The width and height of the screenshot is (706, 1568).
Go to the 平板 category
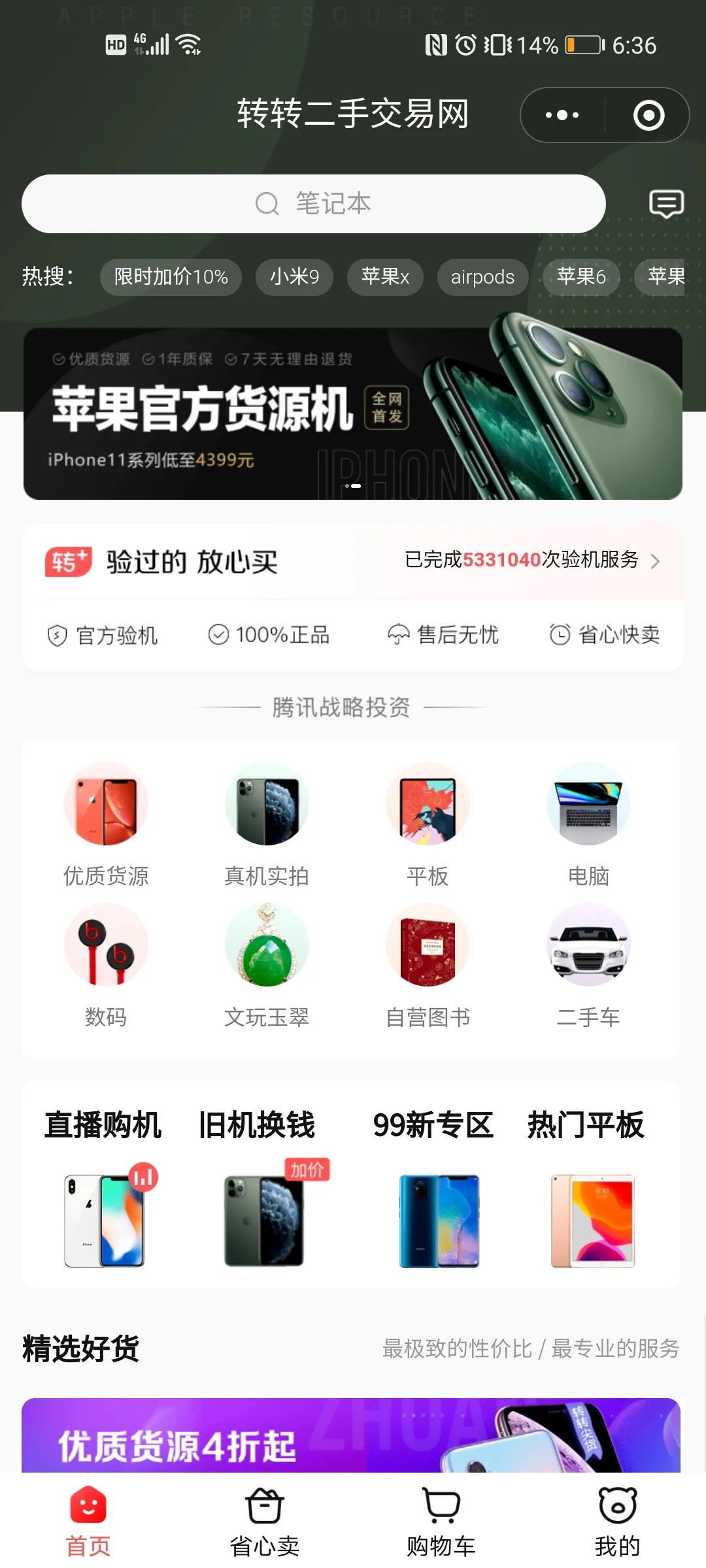(x=428, y=823)
